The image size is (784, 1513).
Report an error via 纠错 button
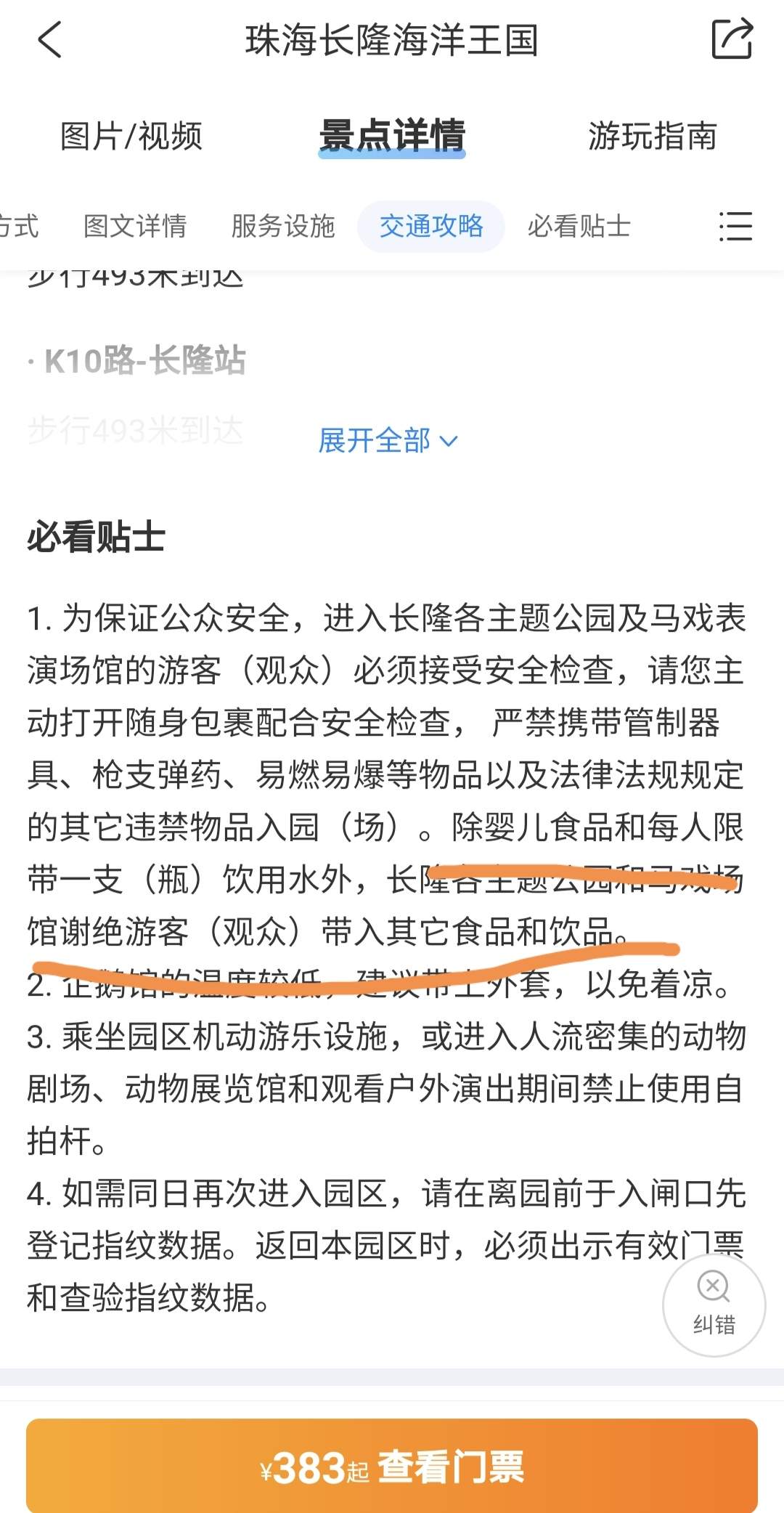point(714,1305)
